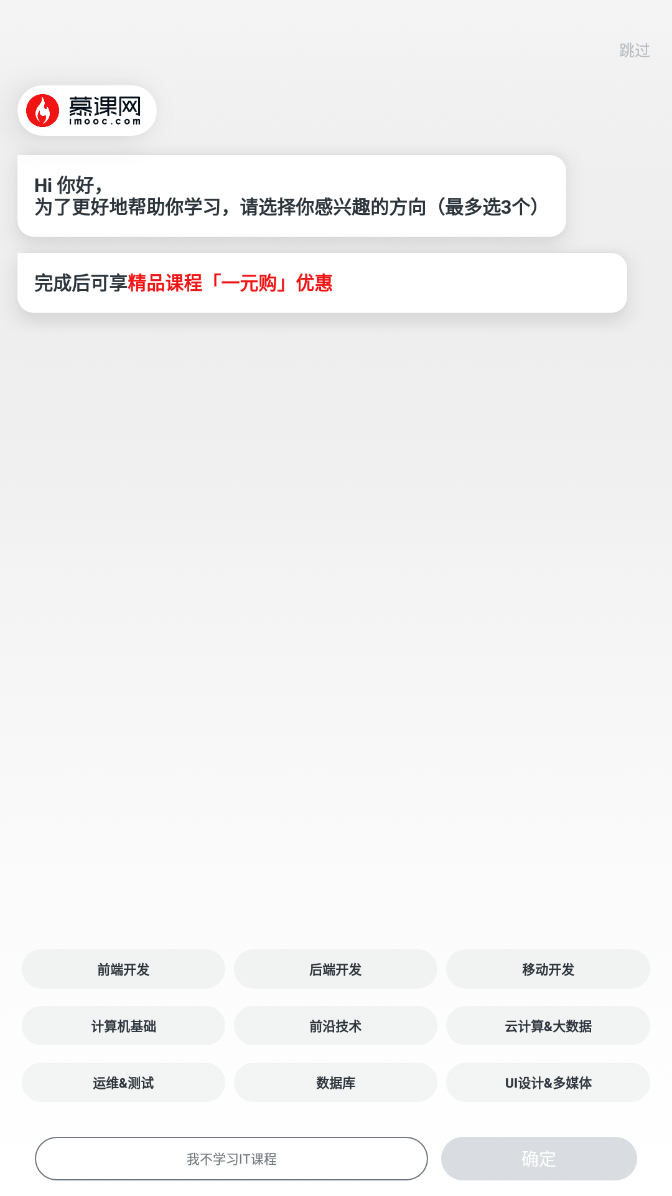Image resolution: width=672 pixels, height=1196 pixels.
Task: Choose UI设计&多媒体 chip
Action: click(x=548, y=1083)
